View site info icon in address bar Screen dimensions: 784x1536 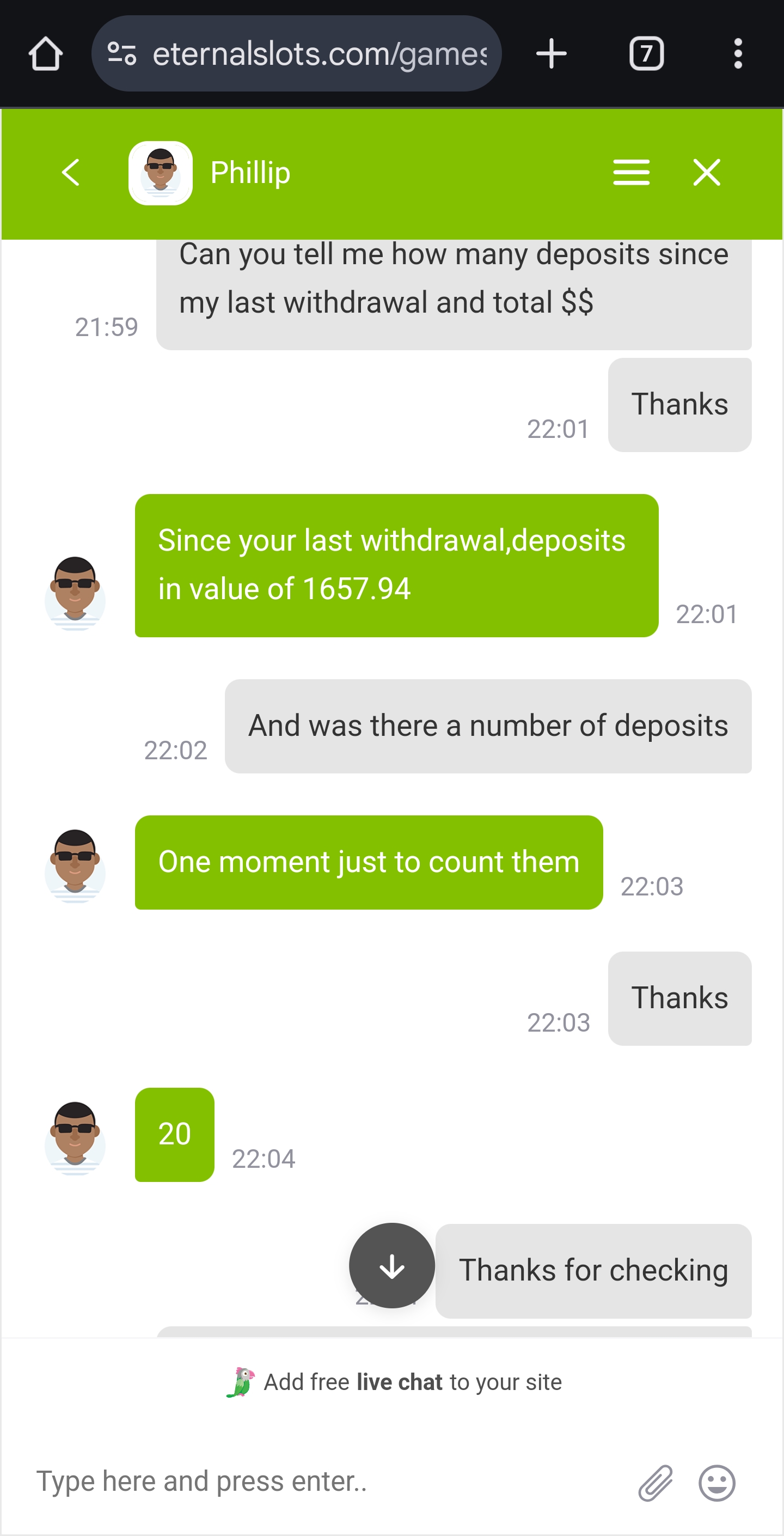click(122, 54)
